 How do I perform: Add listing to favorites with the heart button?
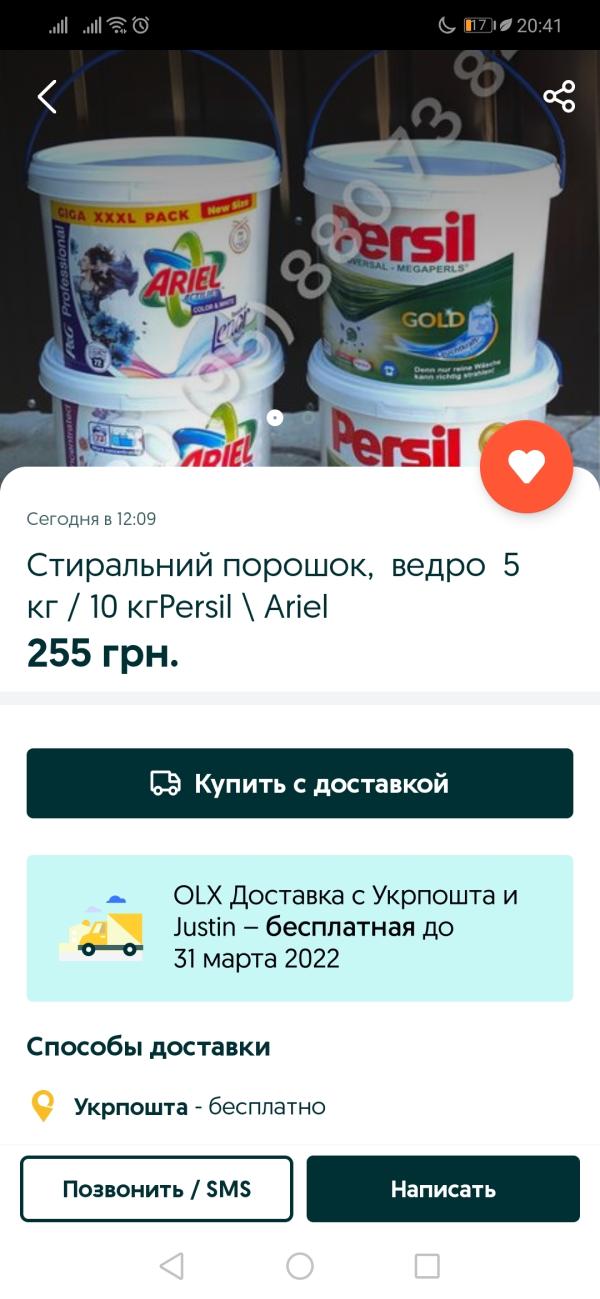tap(526, 467)
